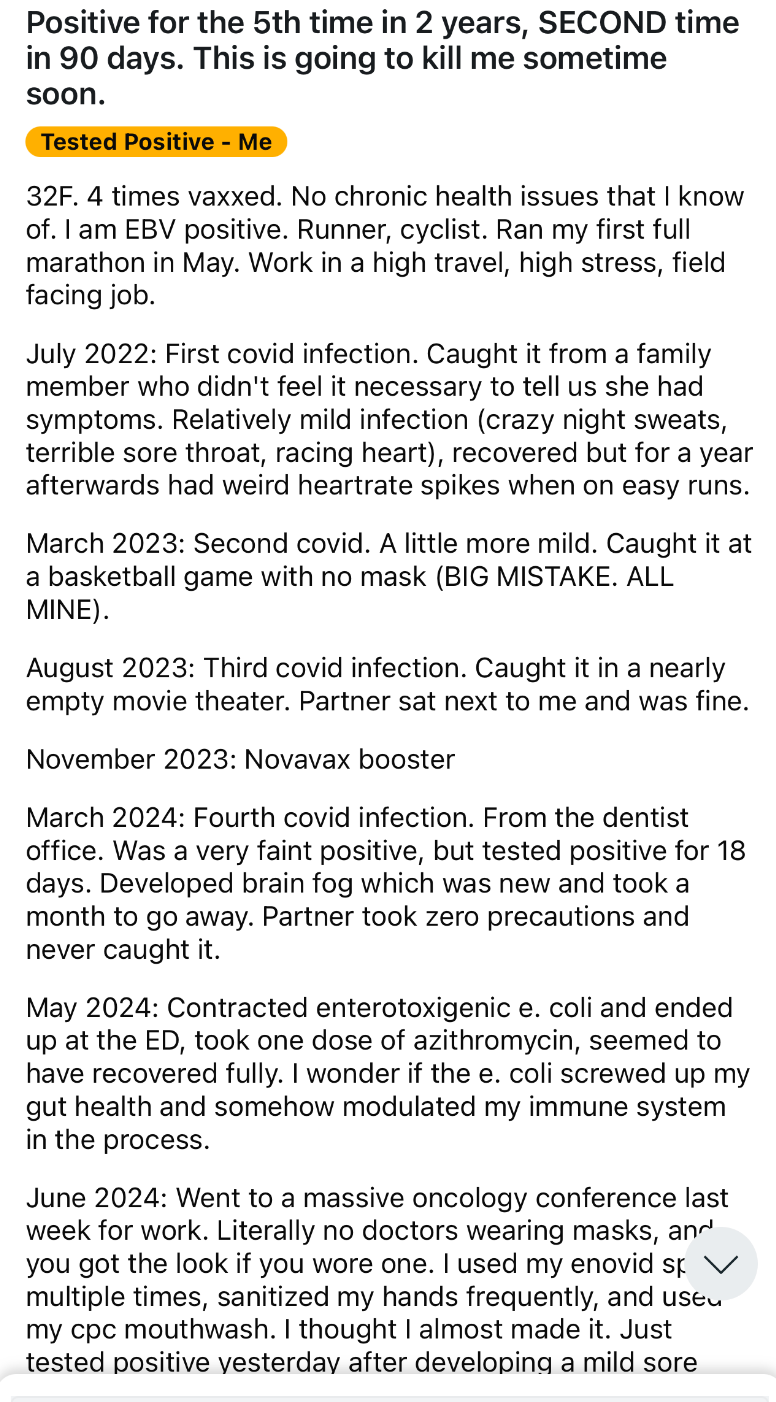Tap the scroll-down chevron button

[720, 1264]
